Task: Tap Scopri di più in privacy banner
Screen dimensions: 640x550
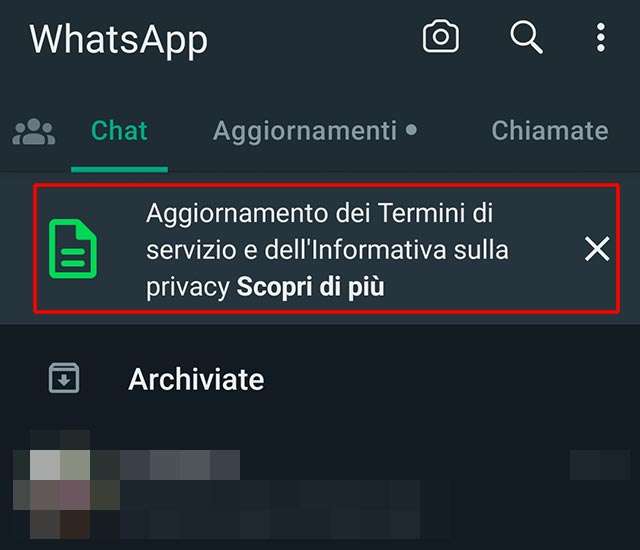Action: (310, 287)
